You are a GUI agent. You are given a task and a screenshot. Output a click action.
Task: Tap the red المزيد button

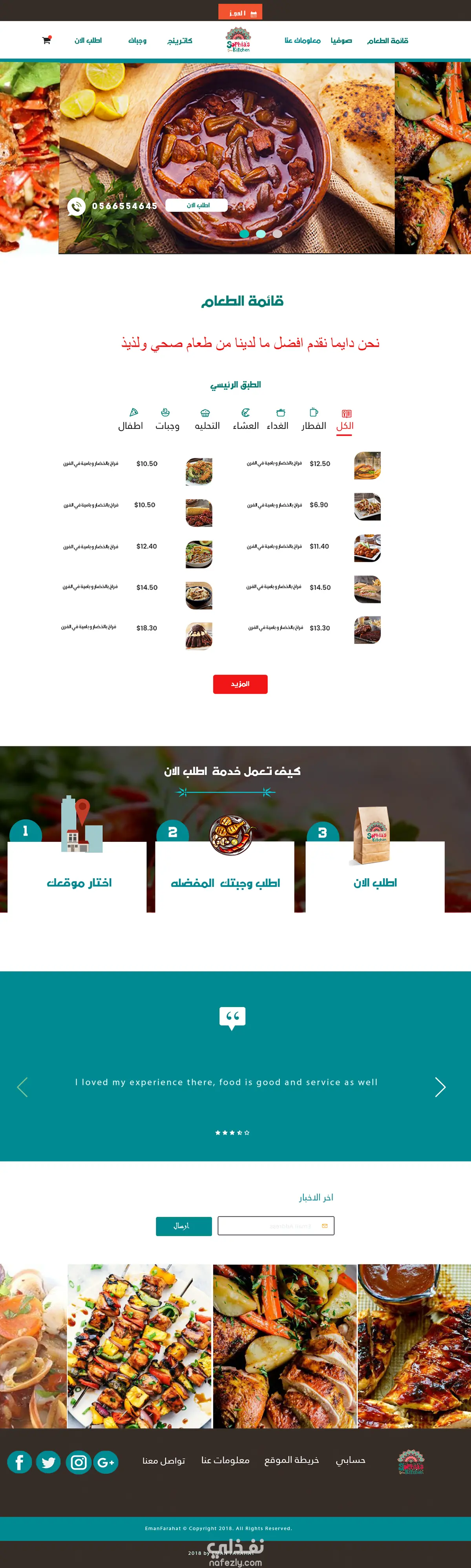[240, 684]
